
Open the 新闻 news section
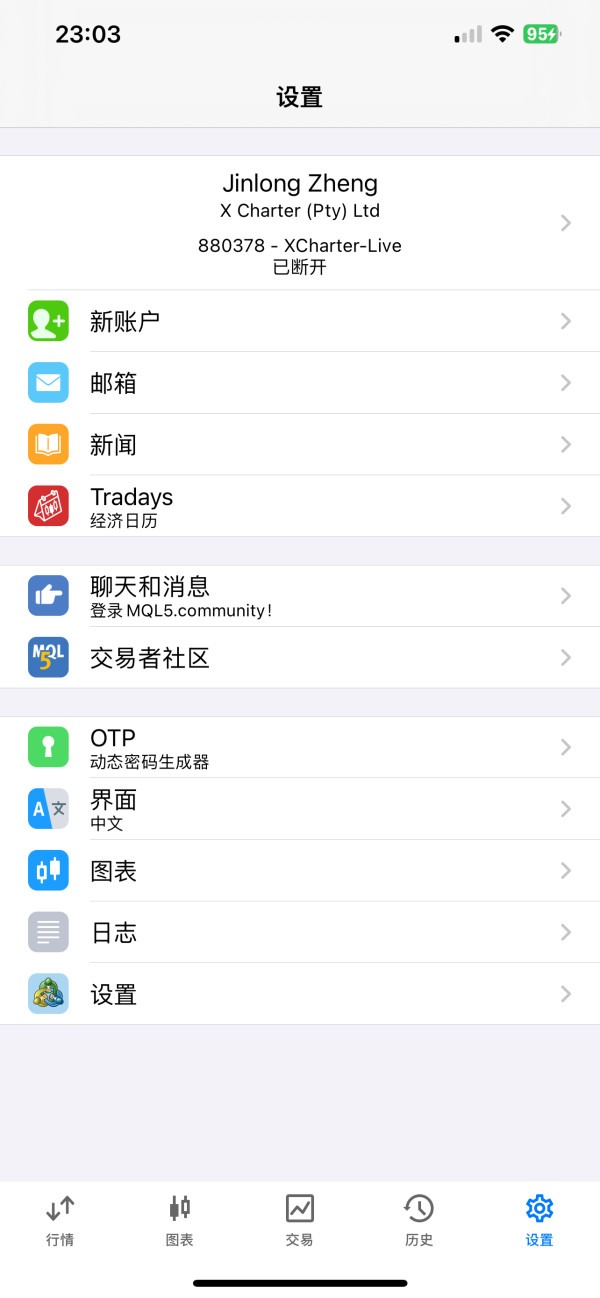coord(300,445)
